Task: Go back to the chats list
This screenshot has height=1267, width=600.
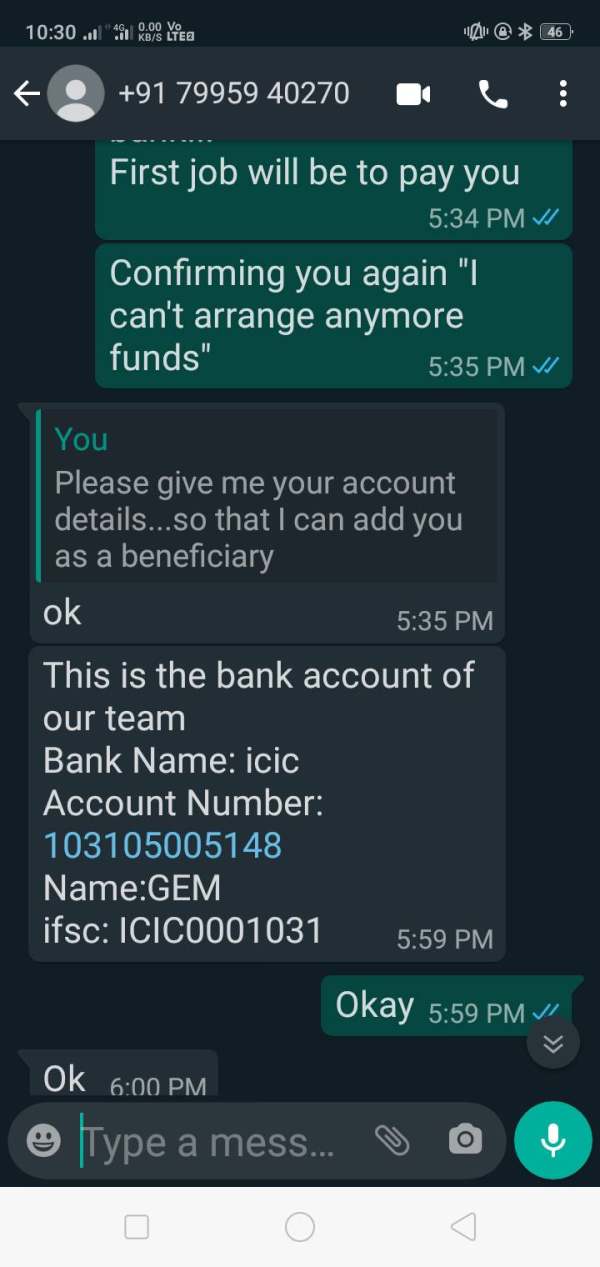Action: point(26,94)
